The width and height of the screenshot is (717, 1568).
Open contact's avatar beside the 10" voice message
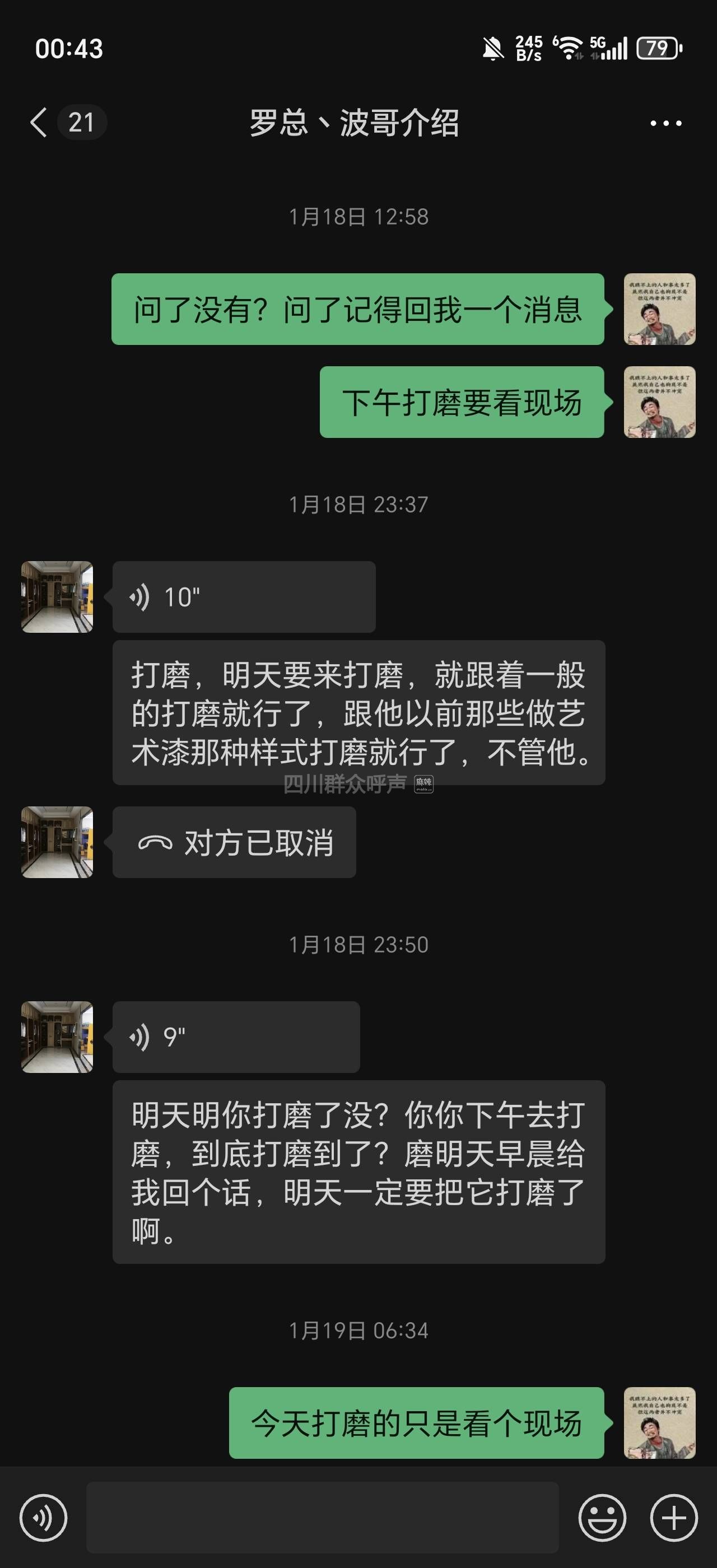57,597
